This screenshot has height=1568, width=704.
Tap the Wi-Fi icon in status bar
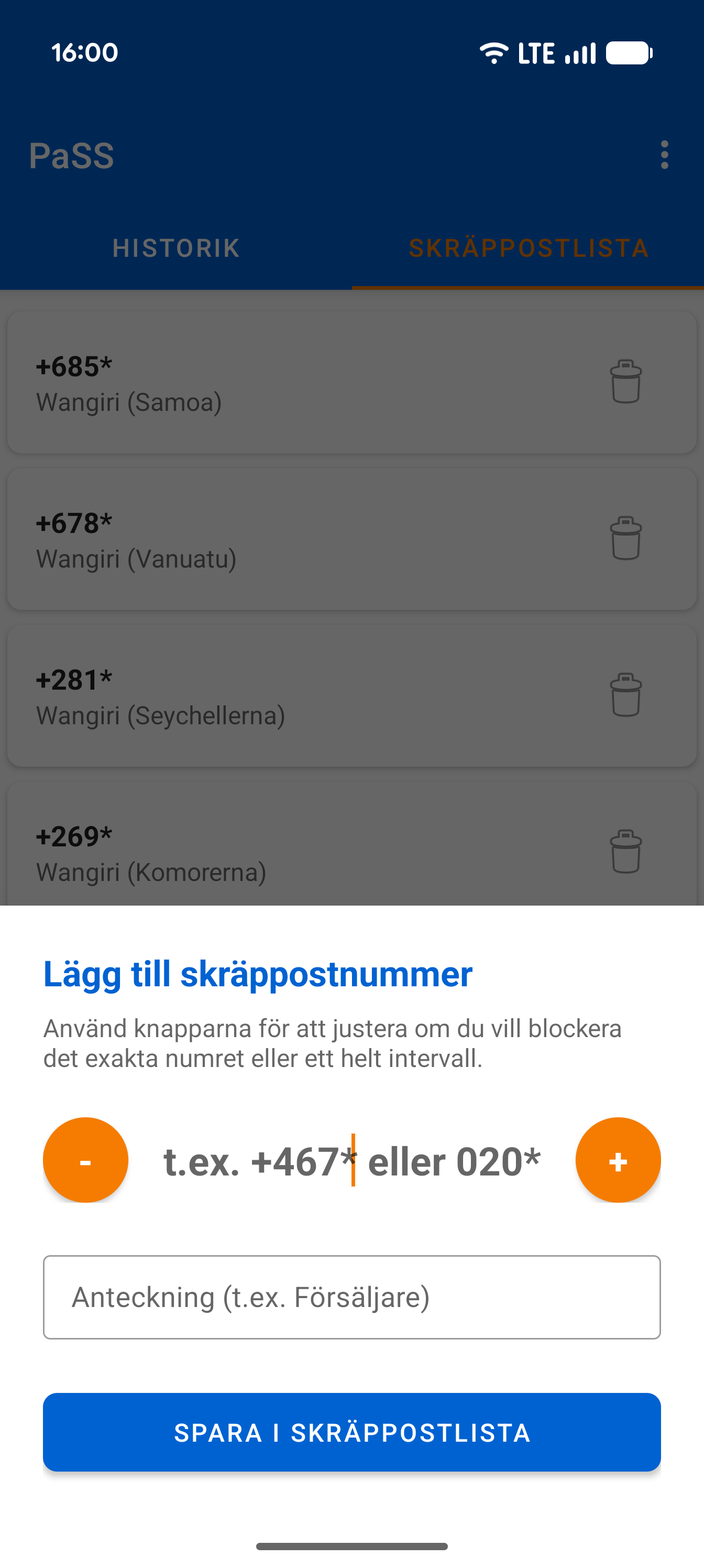click(494, 52)
